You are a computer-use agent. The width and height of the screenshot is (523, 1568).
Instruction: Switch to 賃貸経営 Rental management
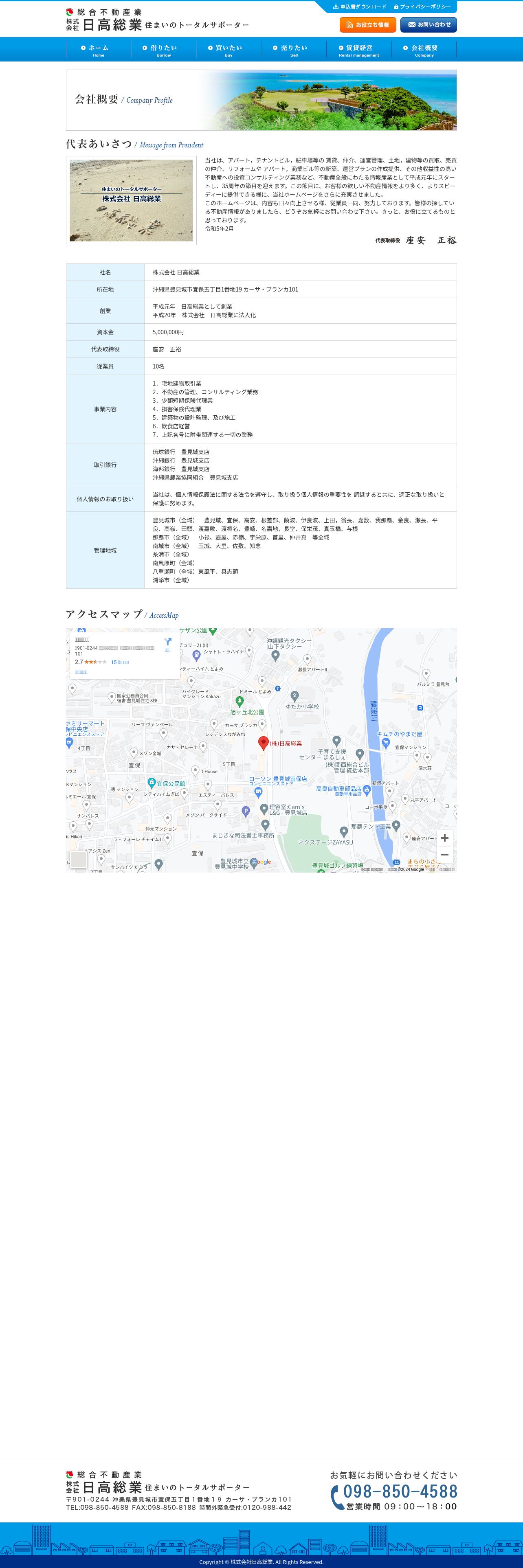click(358, 50)
